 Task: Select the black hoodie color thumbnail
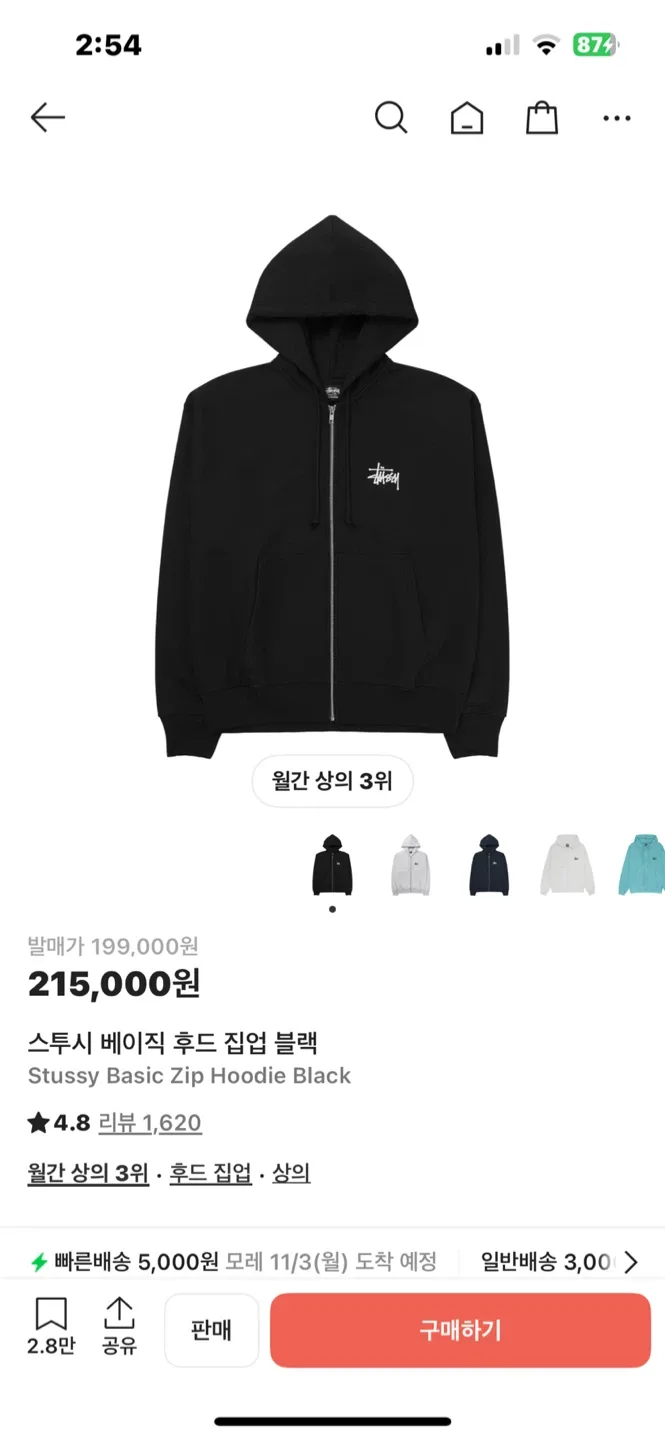click(x=332, y=865)
